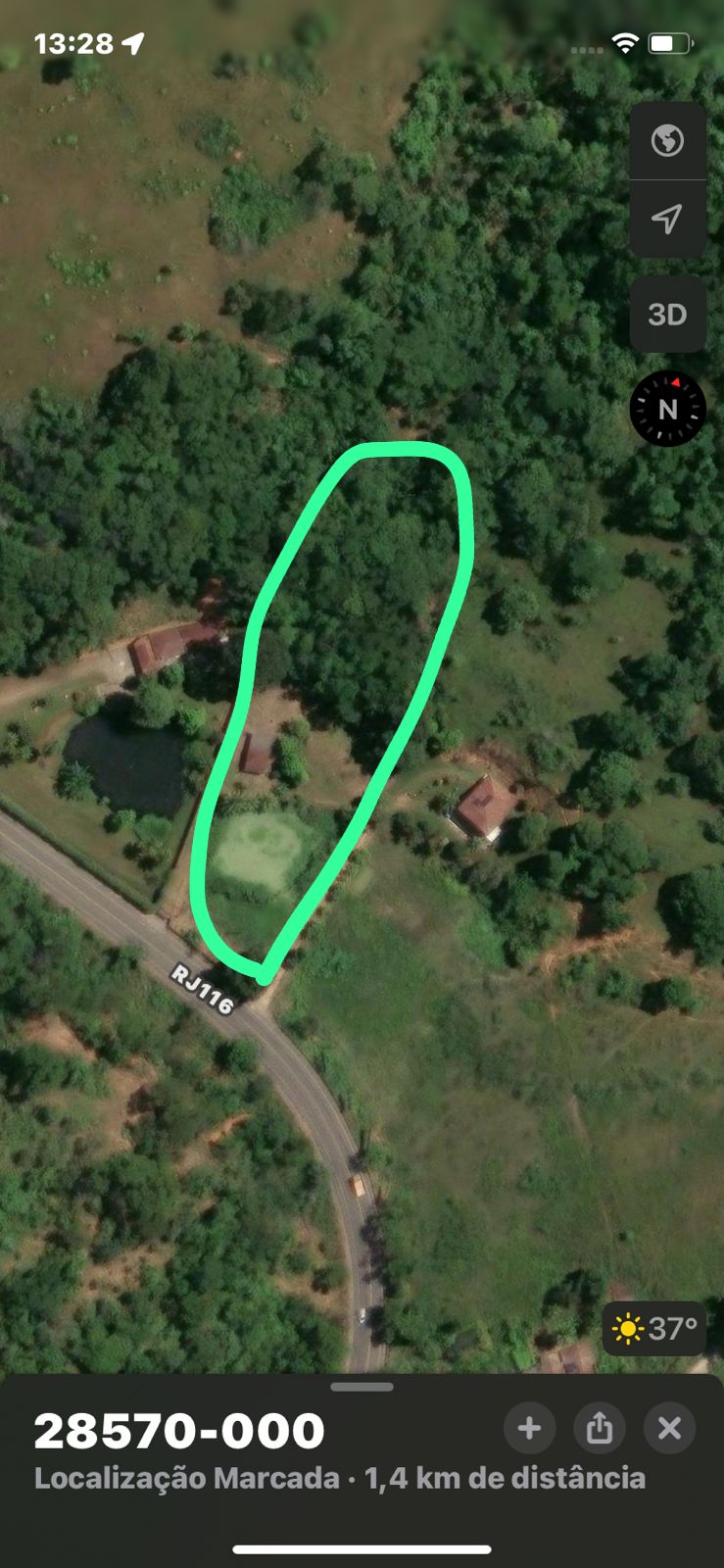Share the marked location 28570-000
This screenshot has height=1568, width=724.
pyautogui.click(x=600, y=1428)
